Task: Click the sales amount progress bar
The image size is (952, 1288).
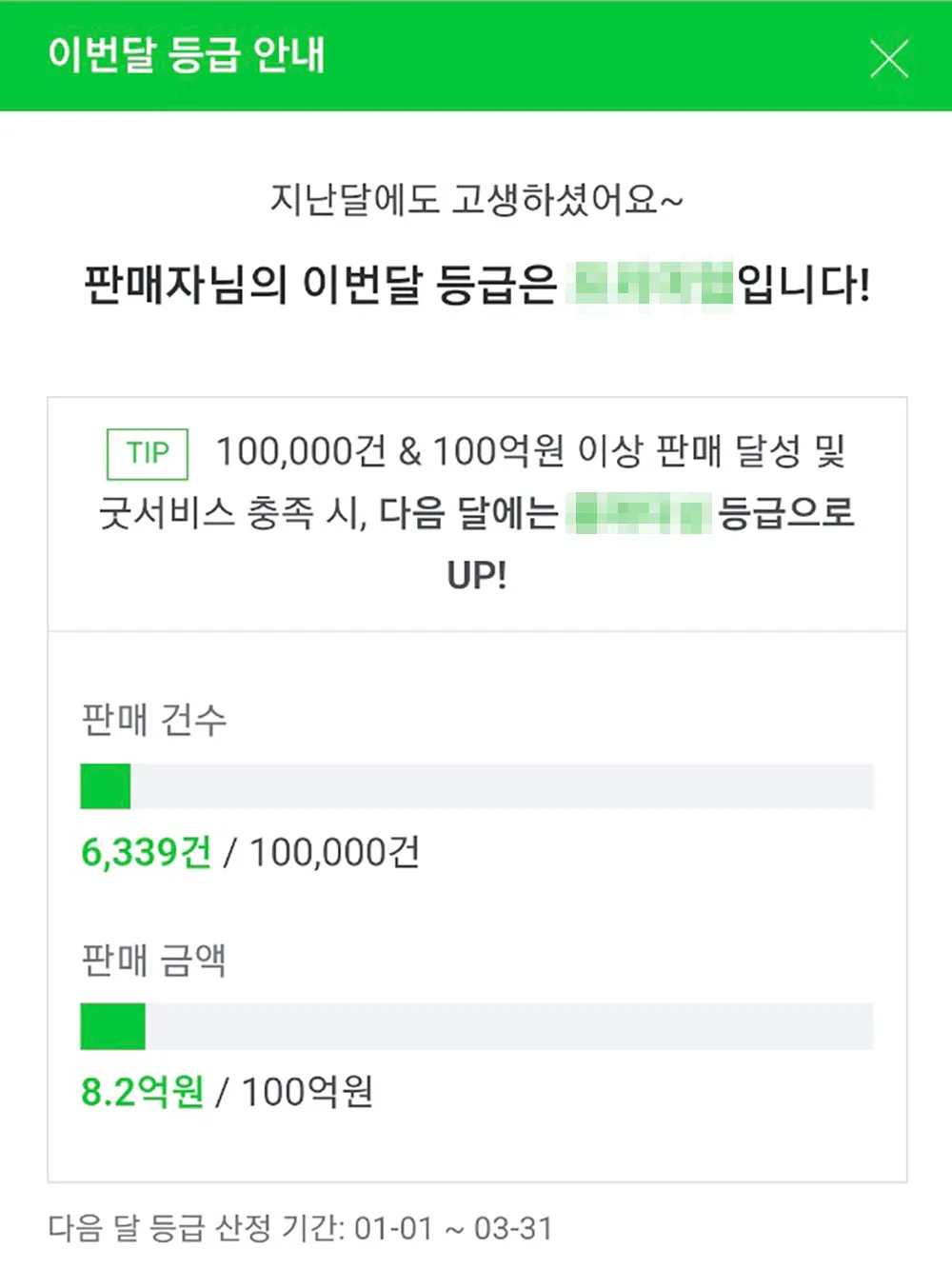Action: (x=476, y=1024)
